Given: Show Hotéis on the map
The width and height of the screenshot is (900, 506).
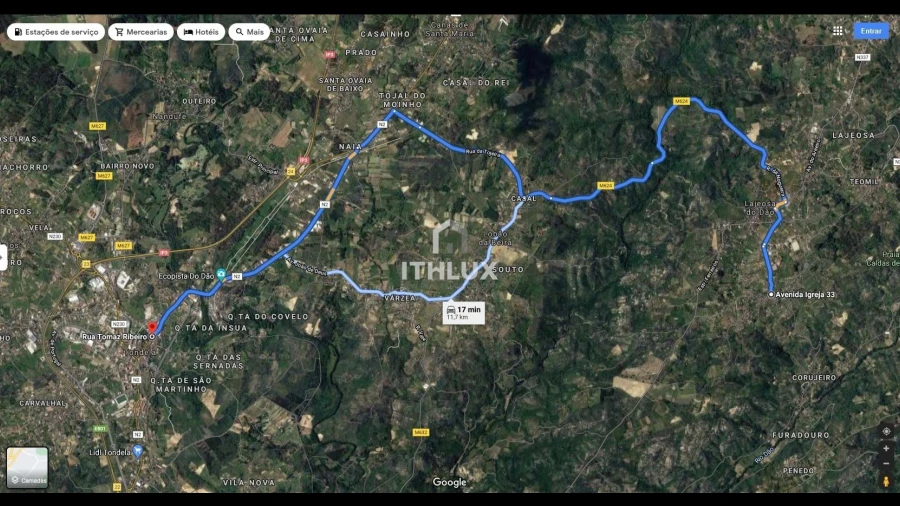Looking at the screenshot, I should tap(201, 32).
